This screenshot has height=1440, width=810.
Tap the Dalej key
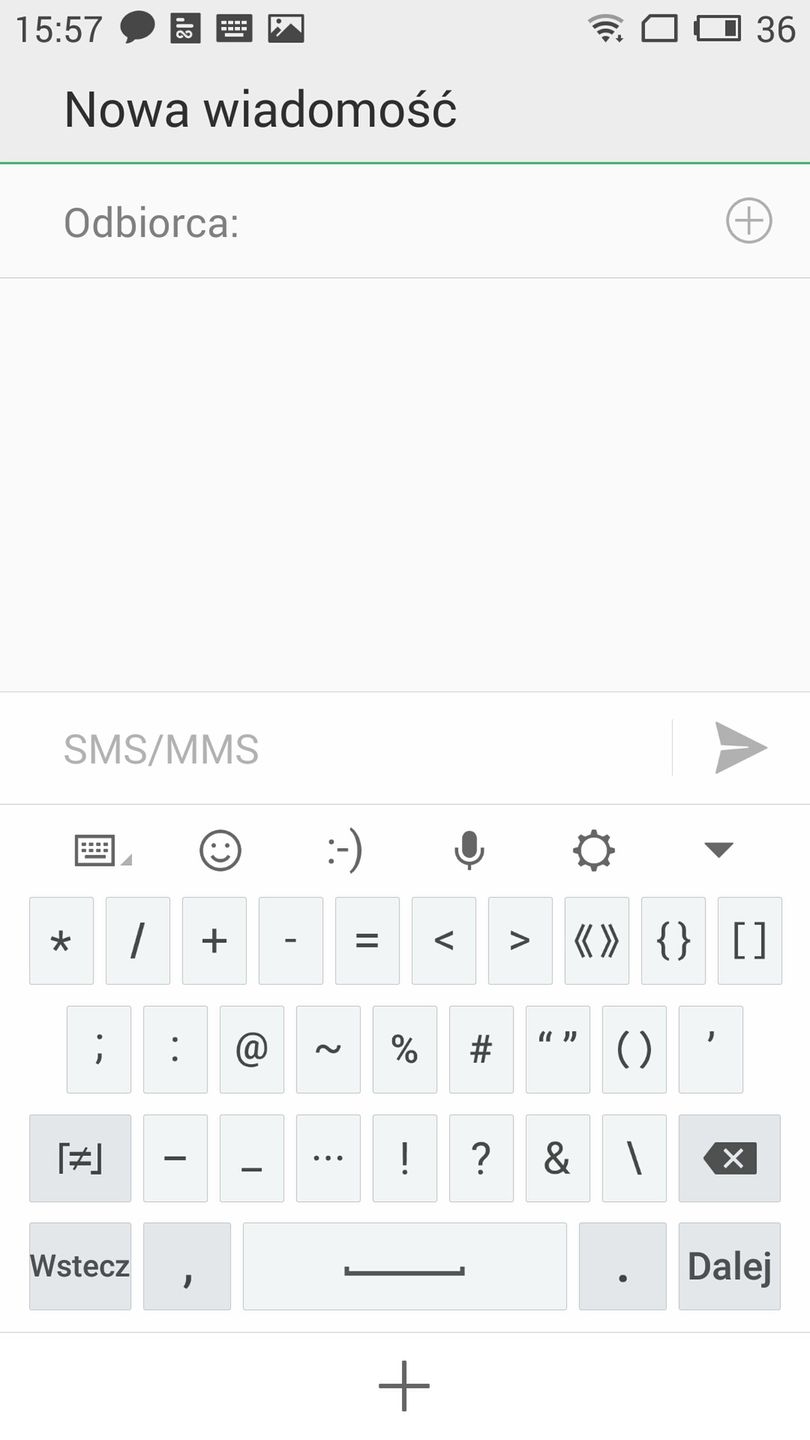[x=729, y=1266]
